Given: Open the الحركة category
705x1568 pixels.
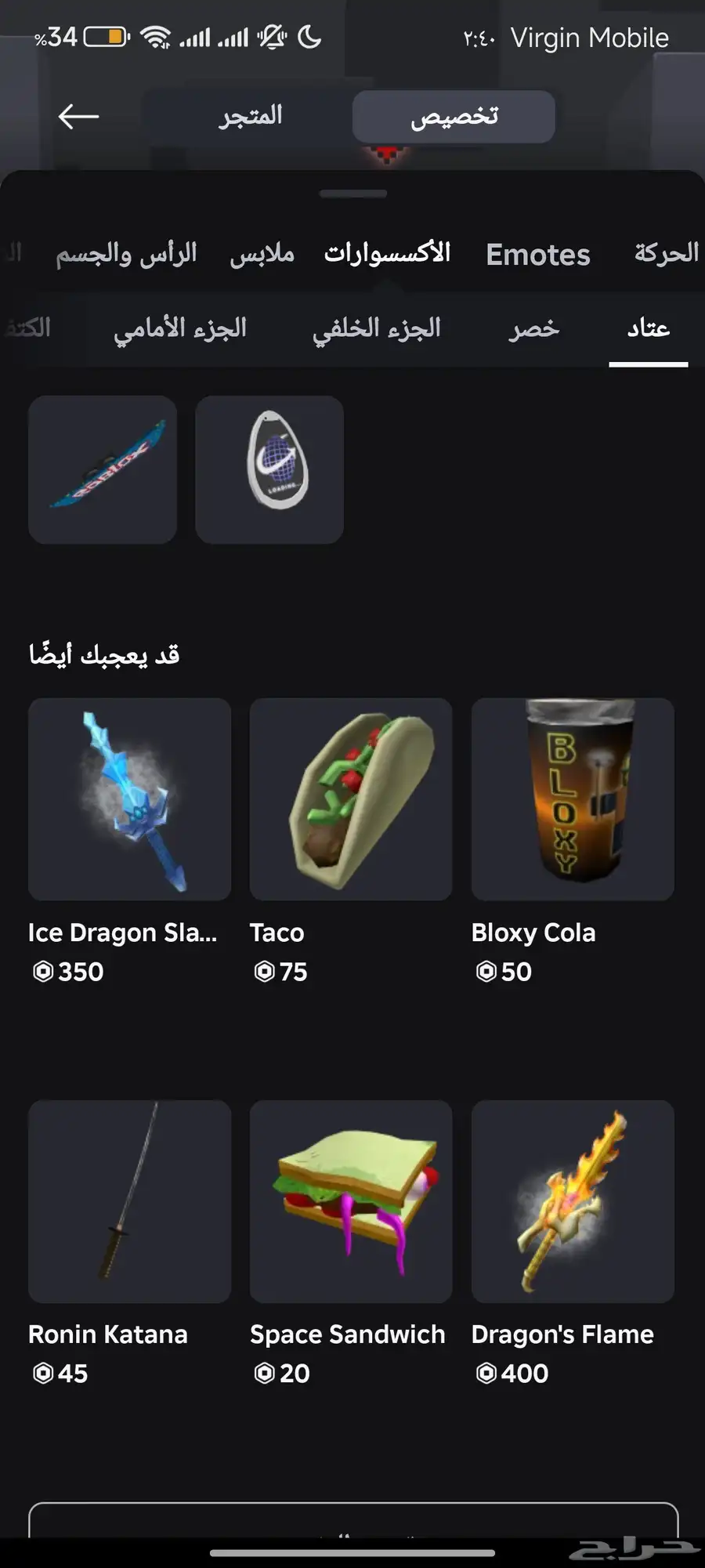Looking at the screenshot, I should point(666,253).
